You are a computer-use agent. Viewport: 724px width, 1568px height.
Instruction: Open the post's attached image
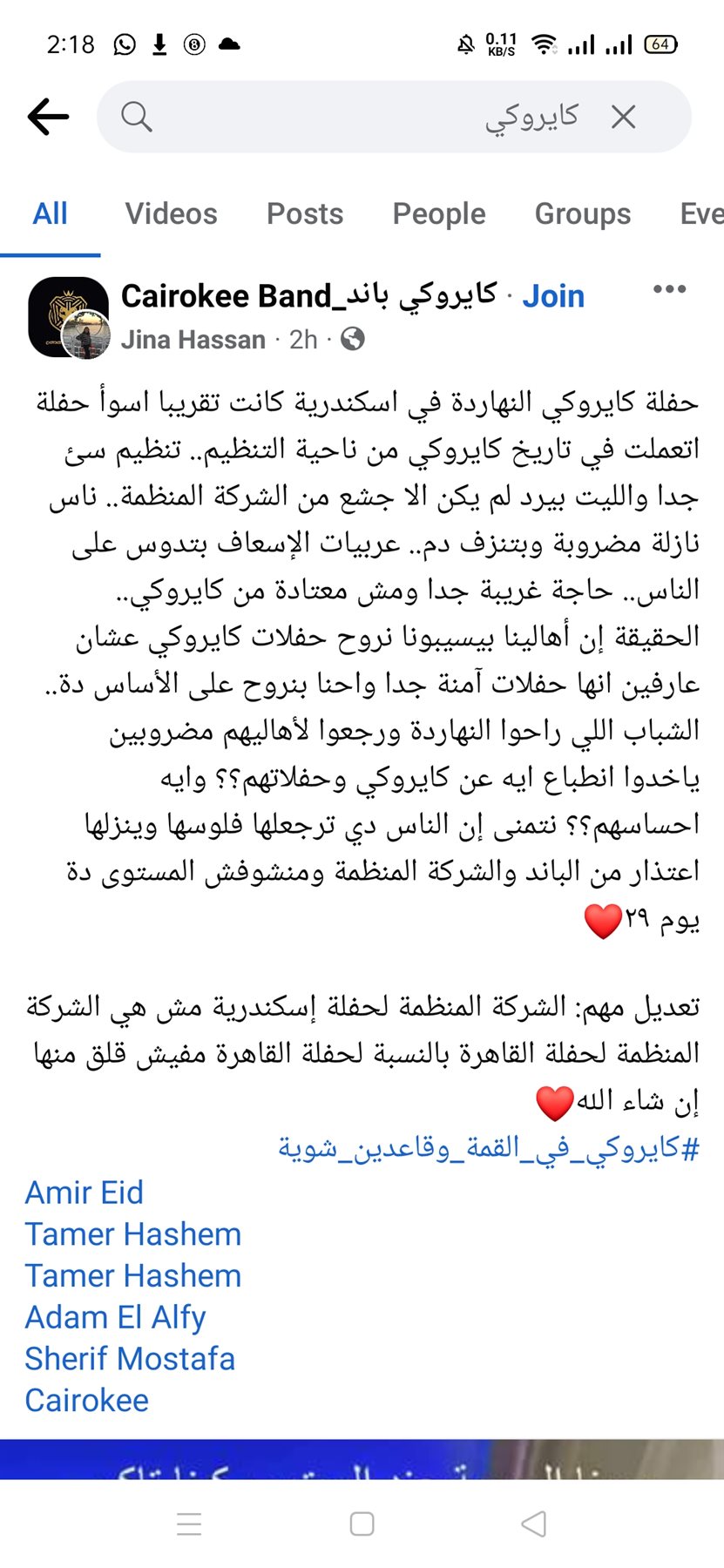[x=362, y=1459]
